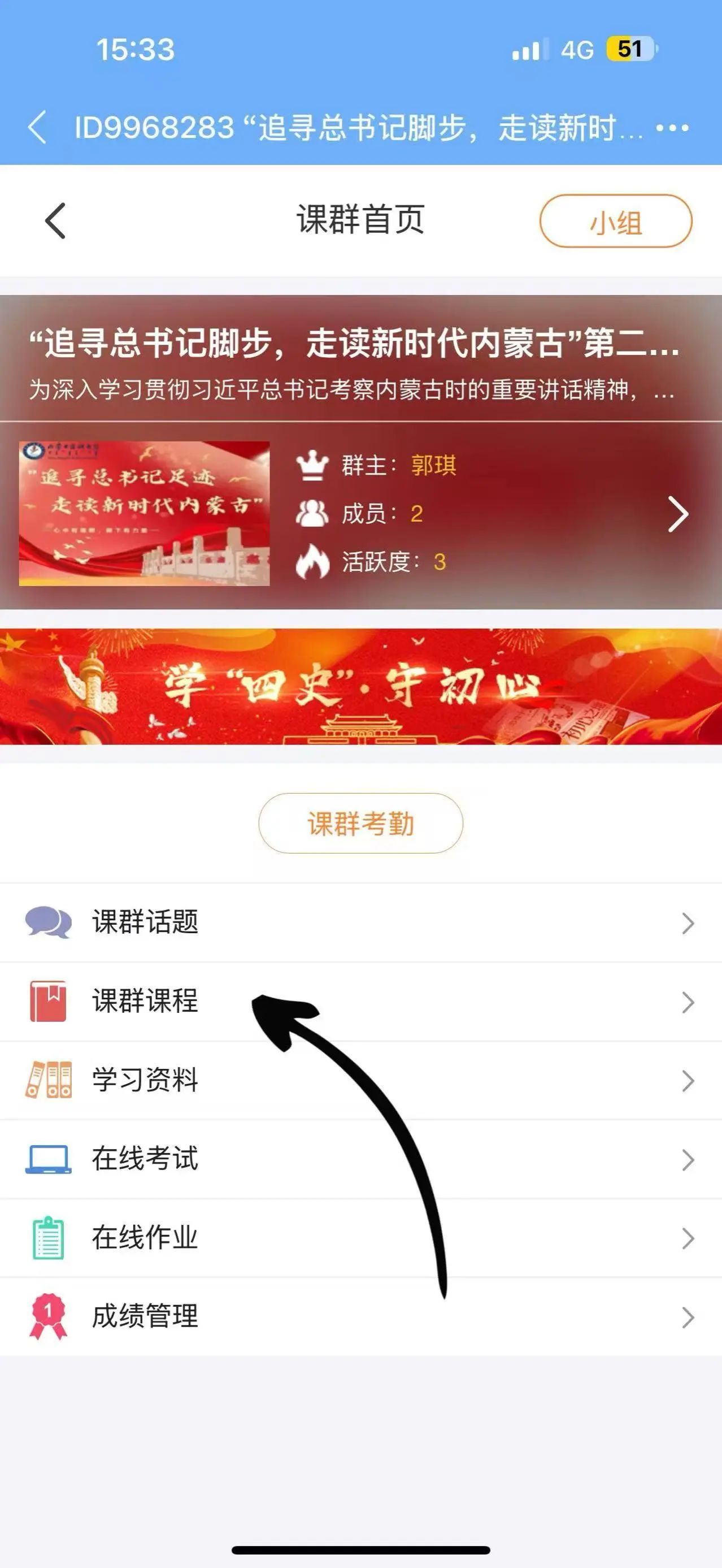Go to 在线考试 online exams
This screenshot has width=722, height=1568.
click(360, 1159)
